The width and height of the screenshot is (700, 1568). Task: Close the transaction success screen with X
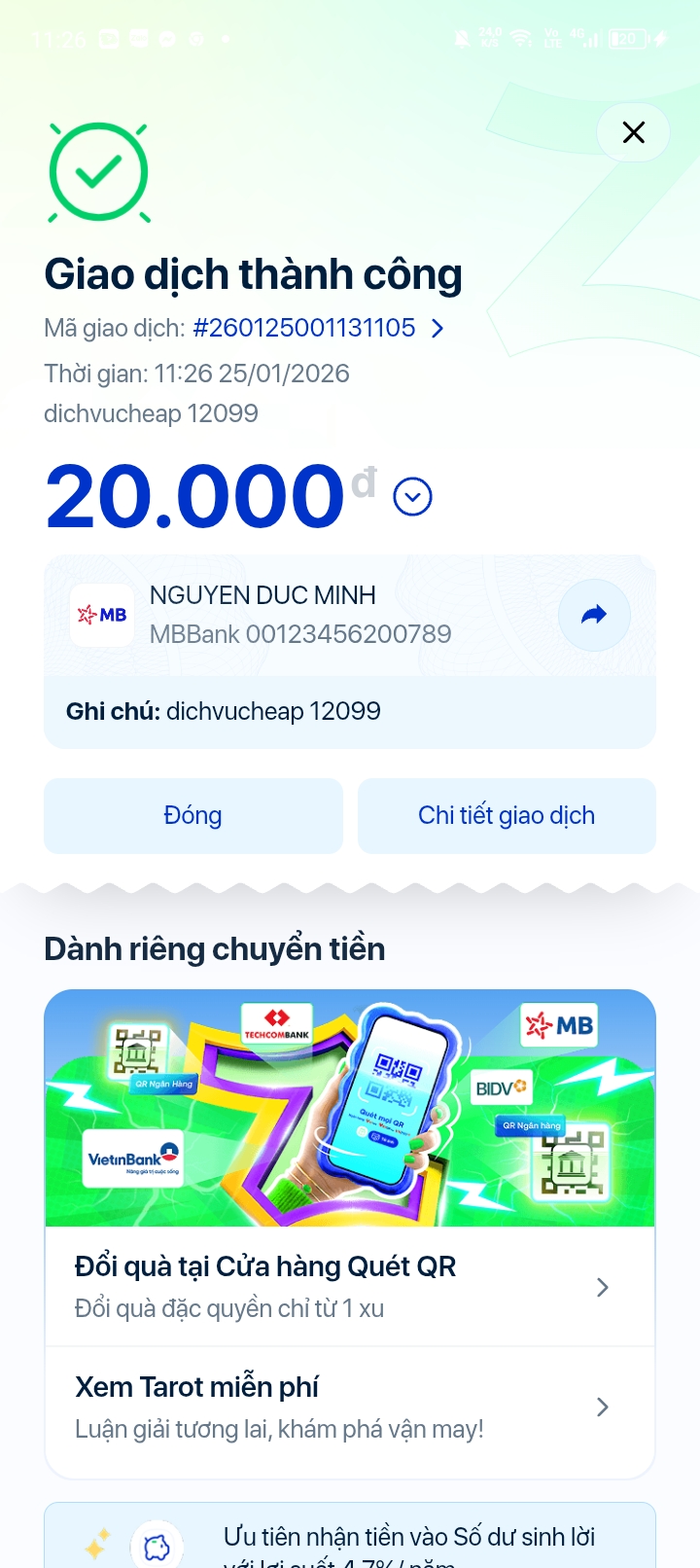tap(633, 132)
